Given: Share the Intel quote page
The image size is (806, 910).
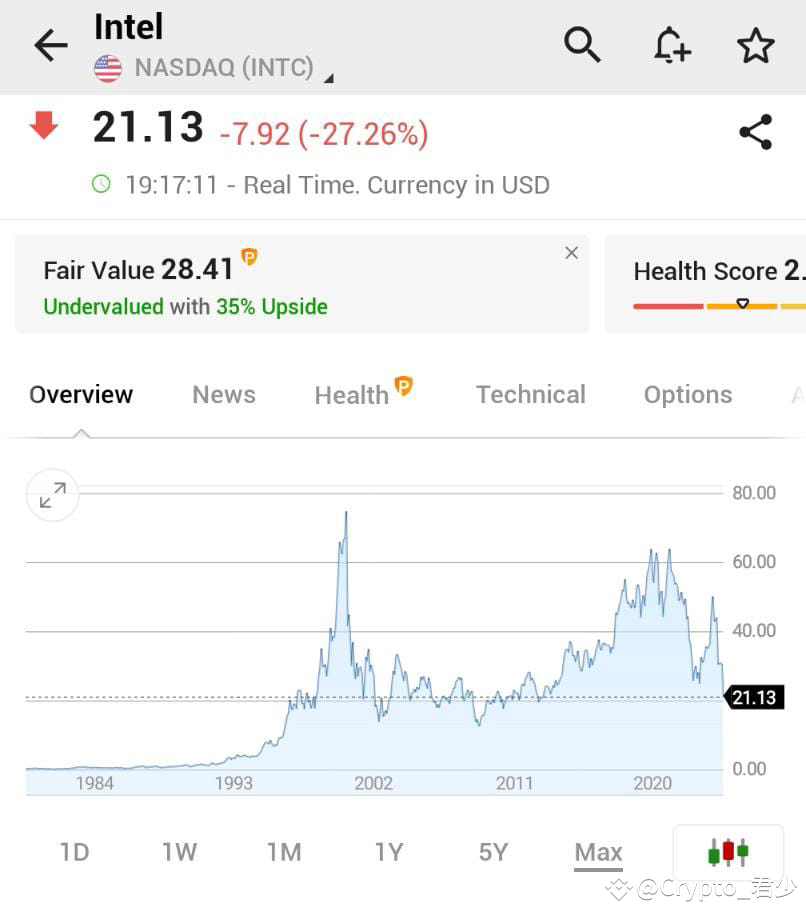Looking at the screenshot, I should (x=756, y=132).
